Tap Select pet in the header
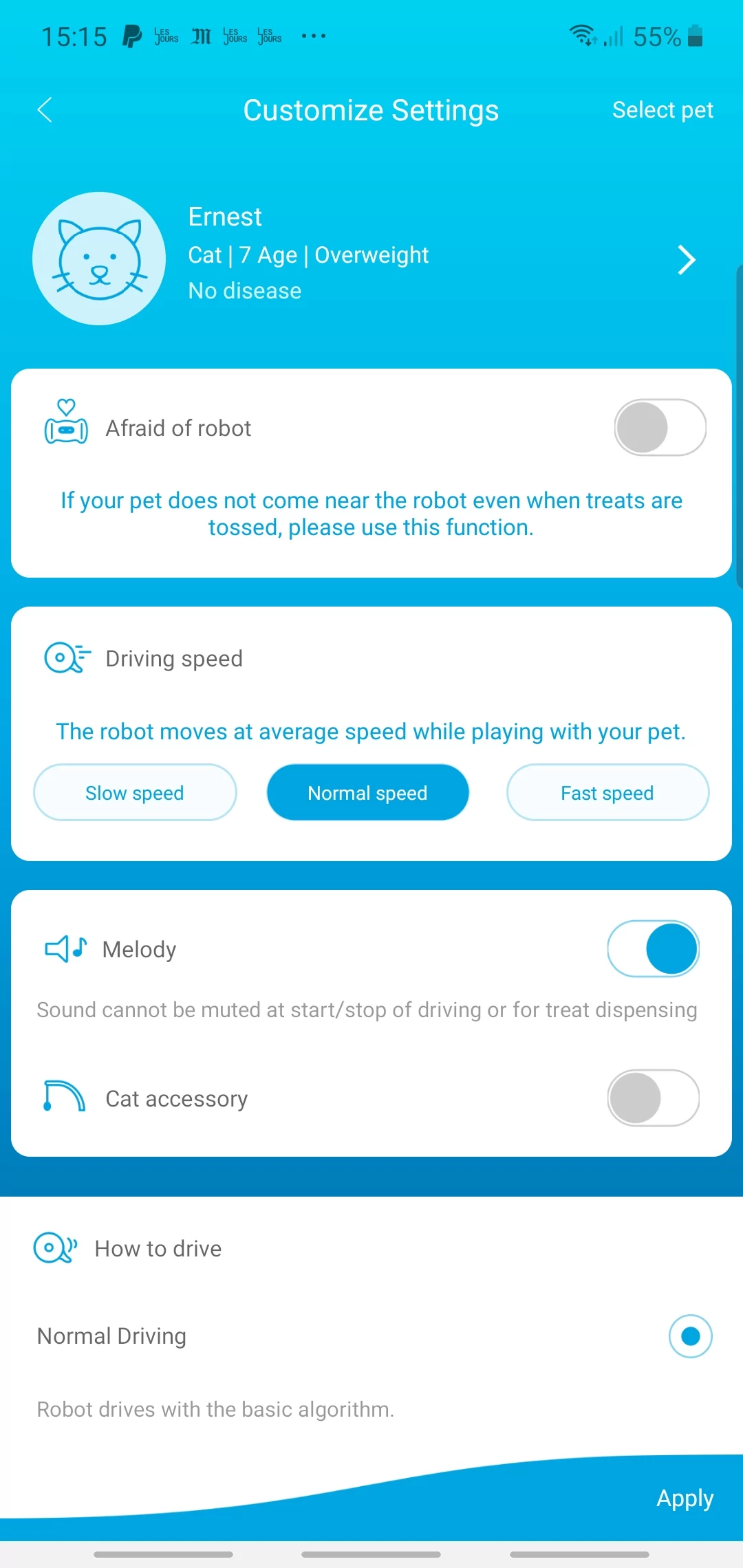This screenshot has height=1568, width=743. 662,110
